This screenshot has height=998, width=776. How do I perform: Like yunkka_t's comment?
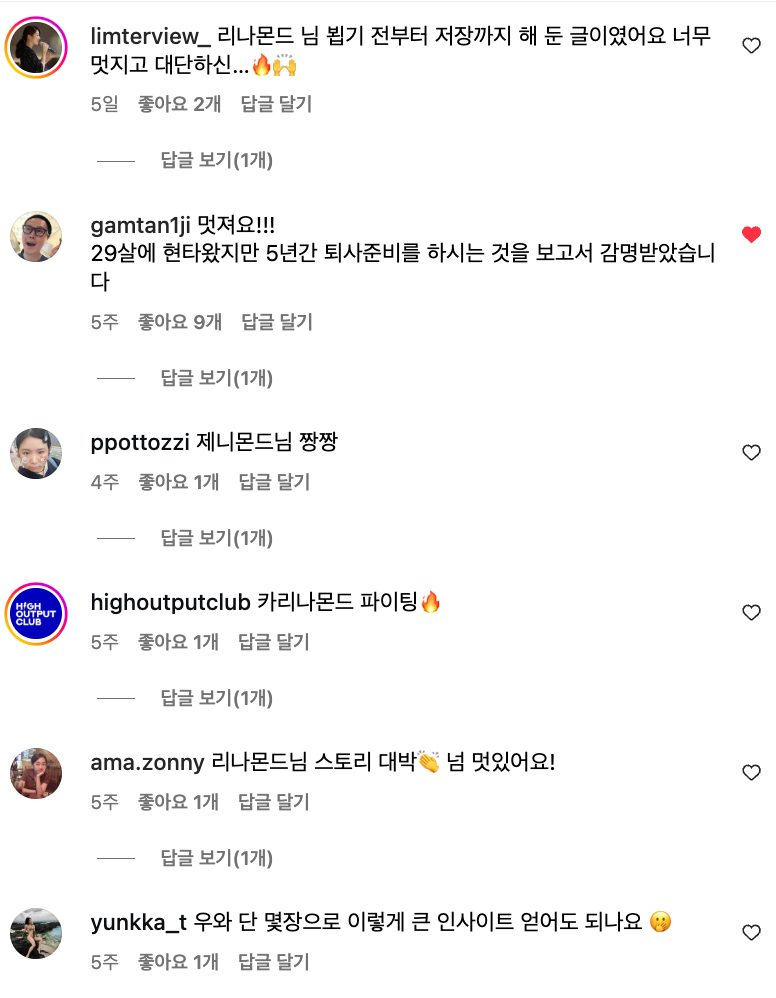[x=751, y=932]
